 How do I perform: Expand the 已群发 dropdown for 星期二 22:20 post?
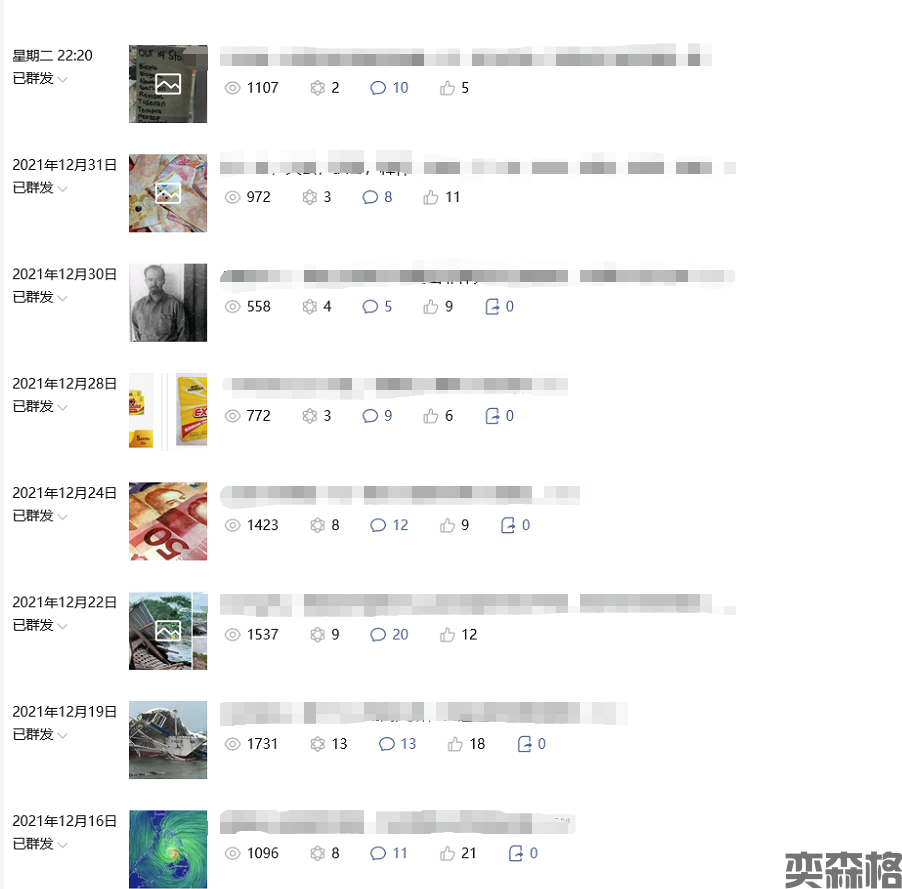pyautogui.click(x=40, y=78)
